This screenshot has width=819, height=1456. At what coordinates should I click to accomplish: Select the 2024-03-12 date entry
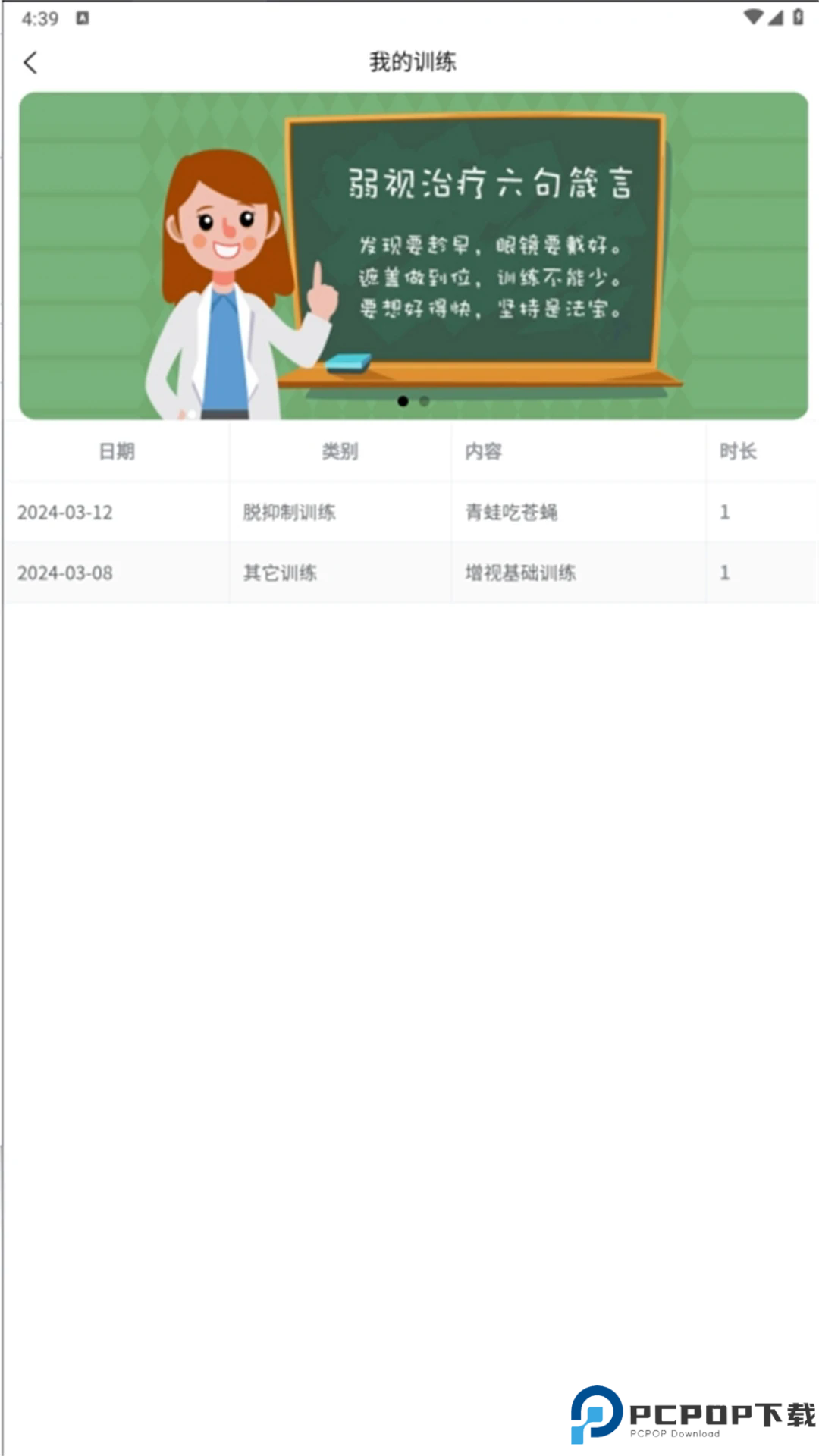click(x=64, y=512)
